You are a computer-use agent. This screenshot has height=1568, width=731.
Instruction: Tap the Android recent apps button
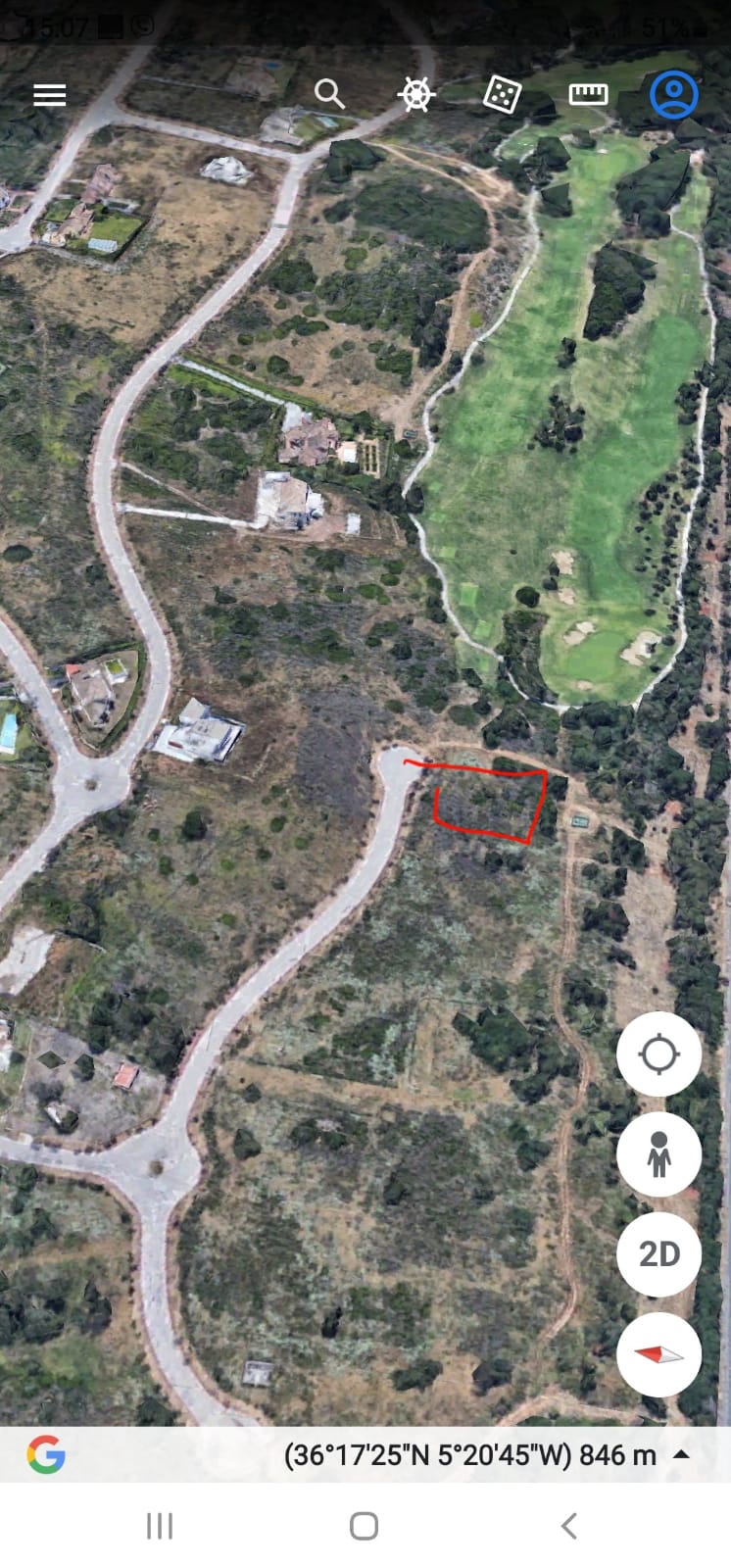click(x=159, y=1525)
